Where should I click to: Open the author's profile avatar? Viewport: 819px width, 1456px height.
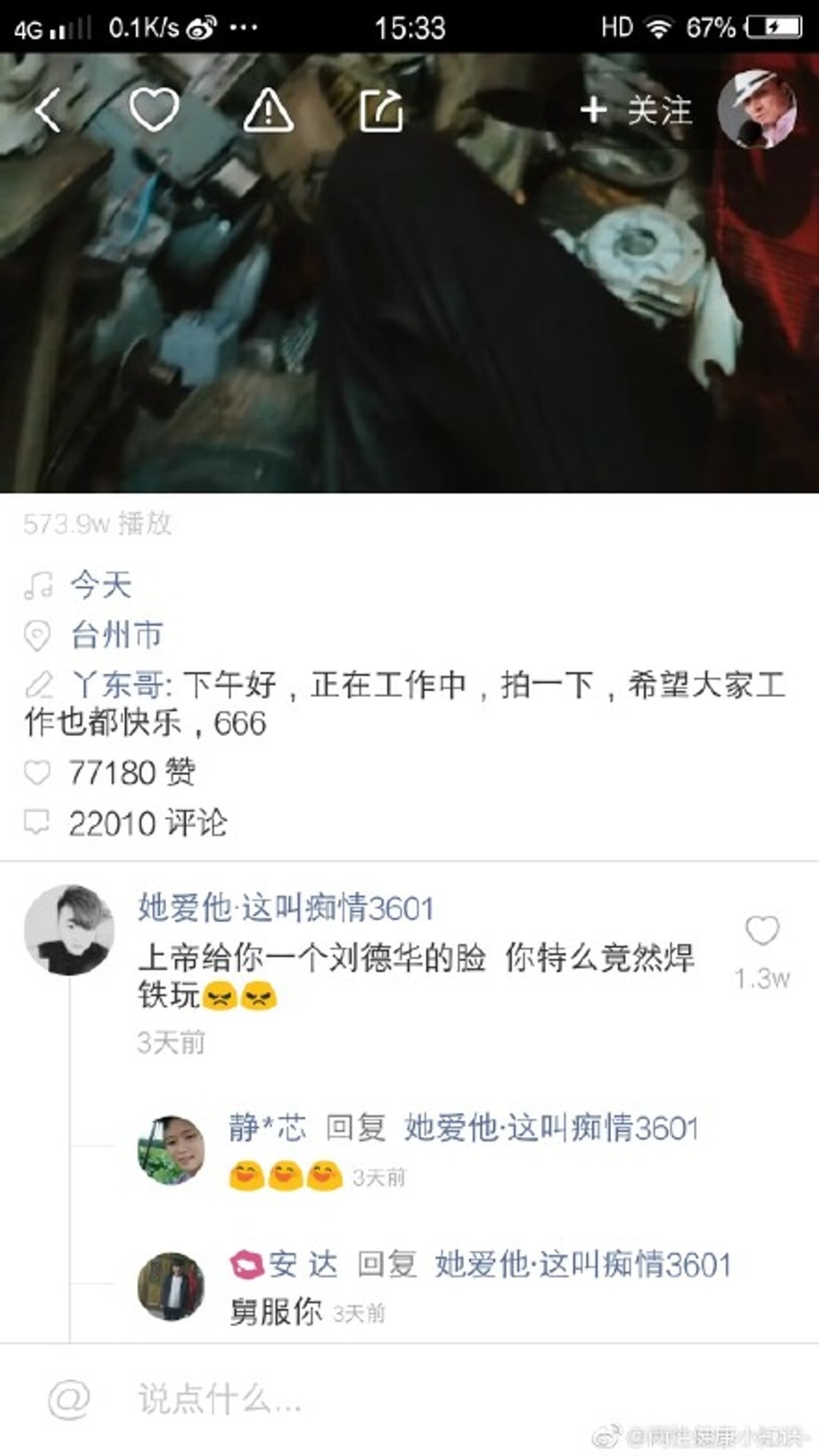click(x=757, y=110)
